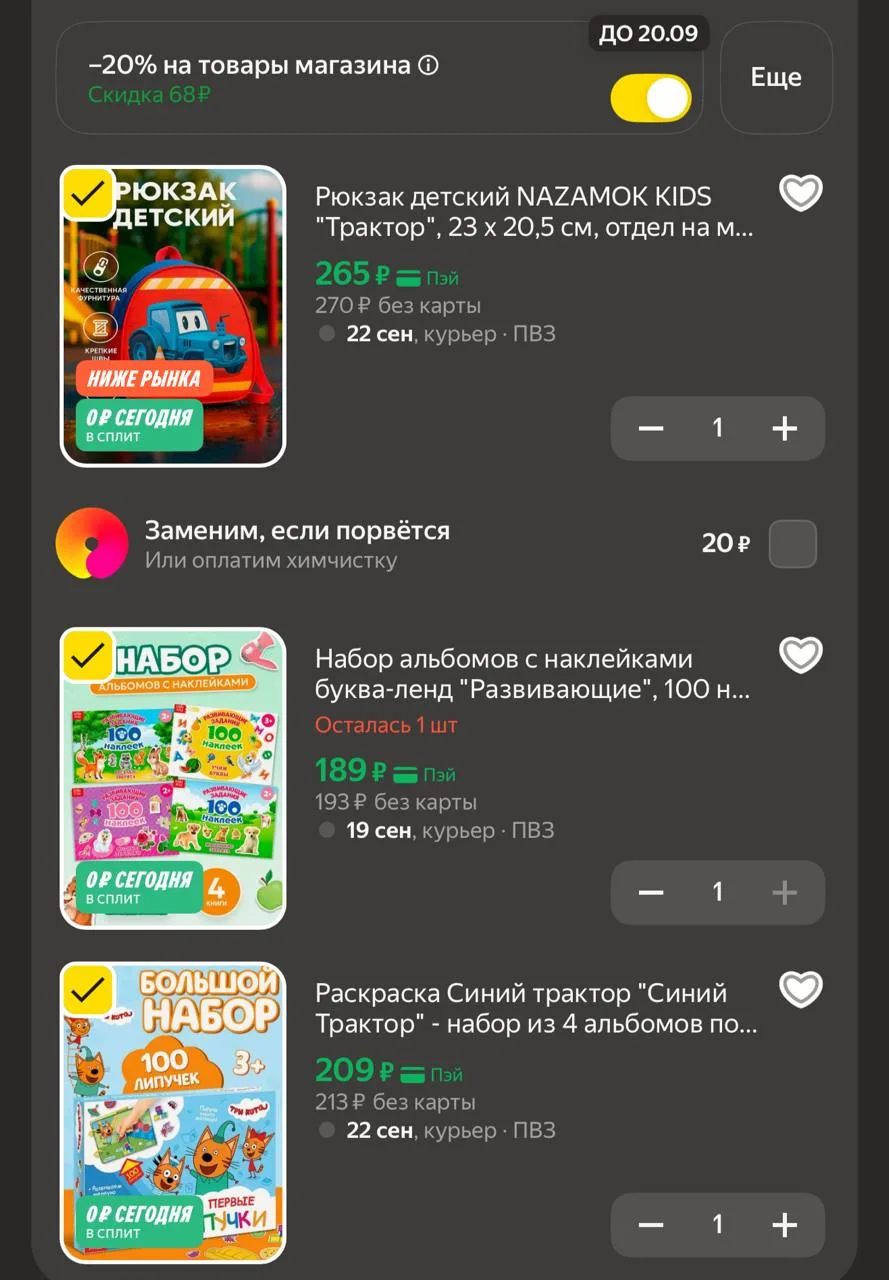
Task: Open the Раскраска Синий трактор product page
Action: tap(536, 1009)
